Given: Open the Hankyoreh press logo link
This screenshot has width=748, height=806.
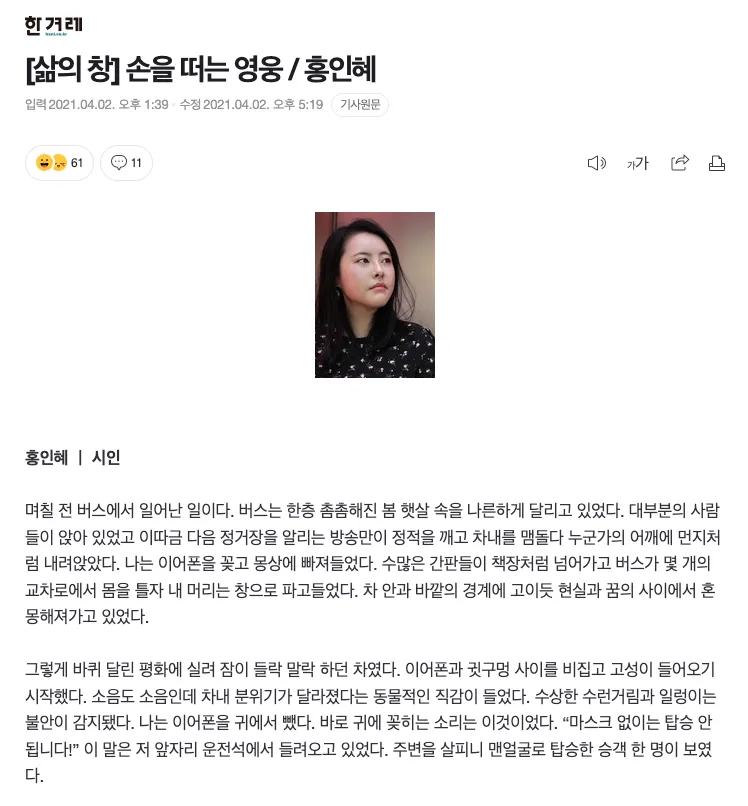Looking at the screenshot, I should 53,26.
